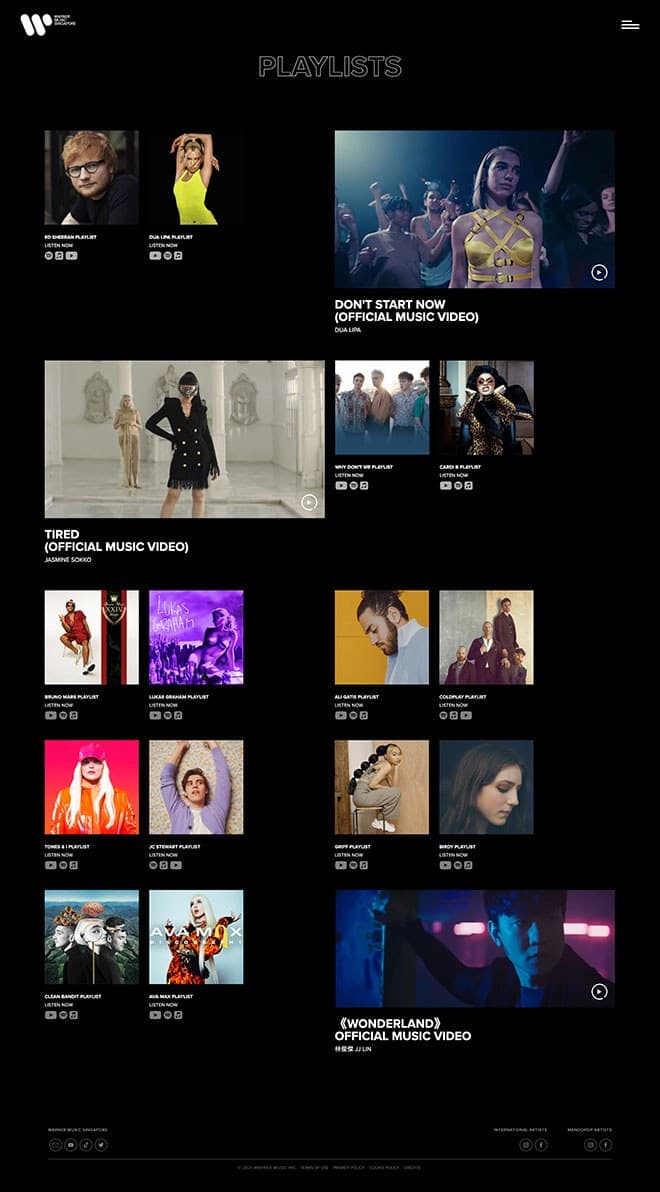Screen dimensions: 660x1192
Task: Open the Tones & I playlist tile
Action: [91, 787]
